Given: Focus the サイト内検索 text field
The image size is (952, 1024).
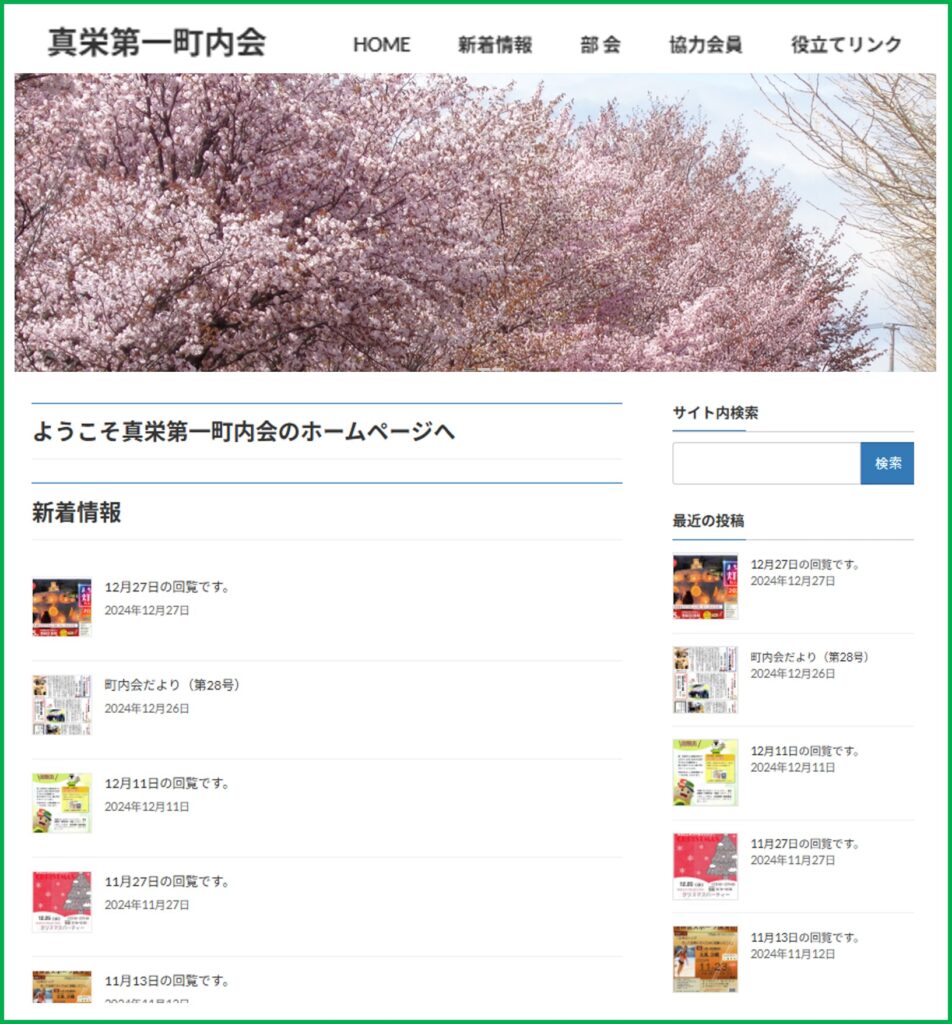Looking at the screenshot, I should (766, 463).
